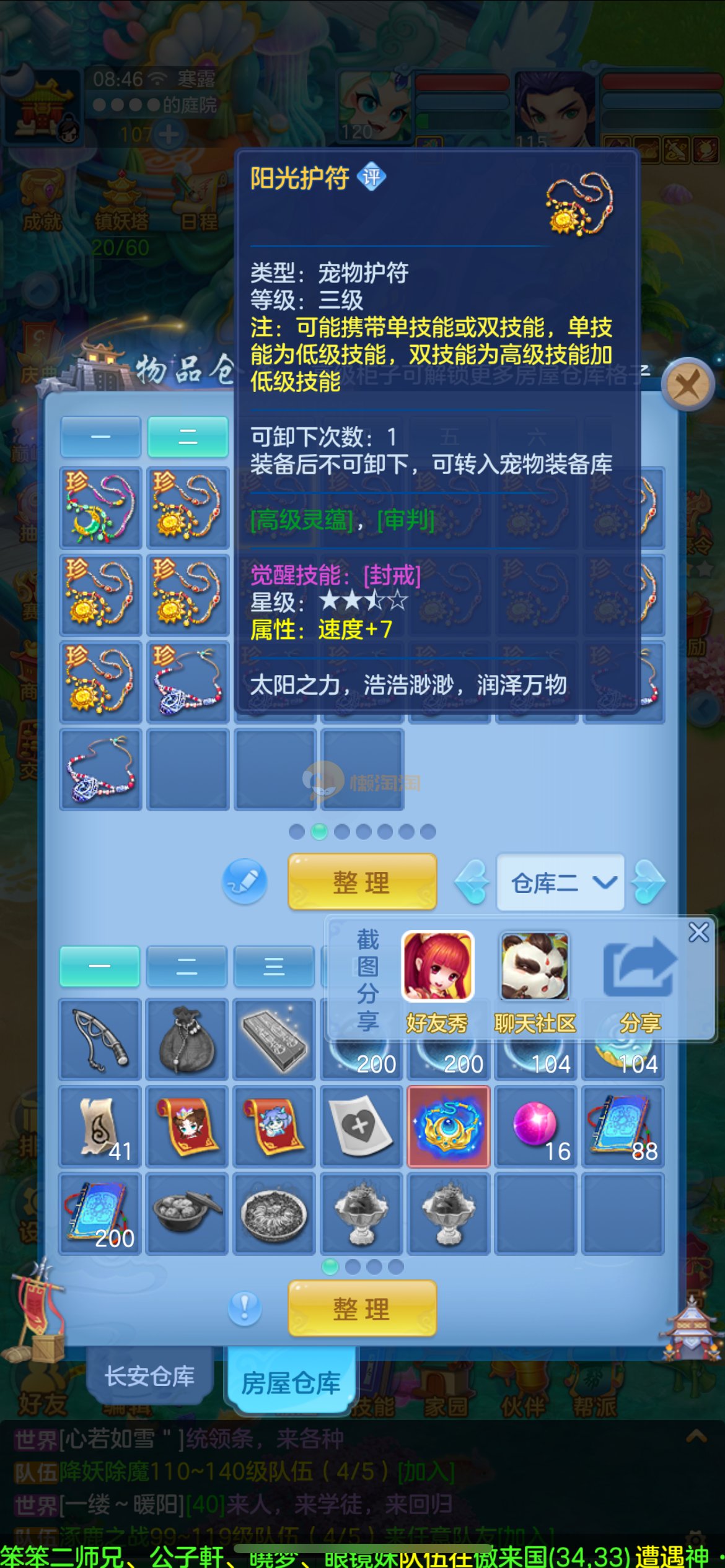725x1568 pixels.
Task: Go to next warehouse with right arrow
Action: (648, 882)
